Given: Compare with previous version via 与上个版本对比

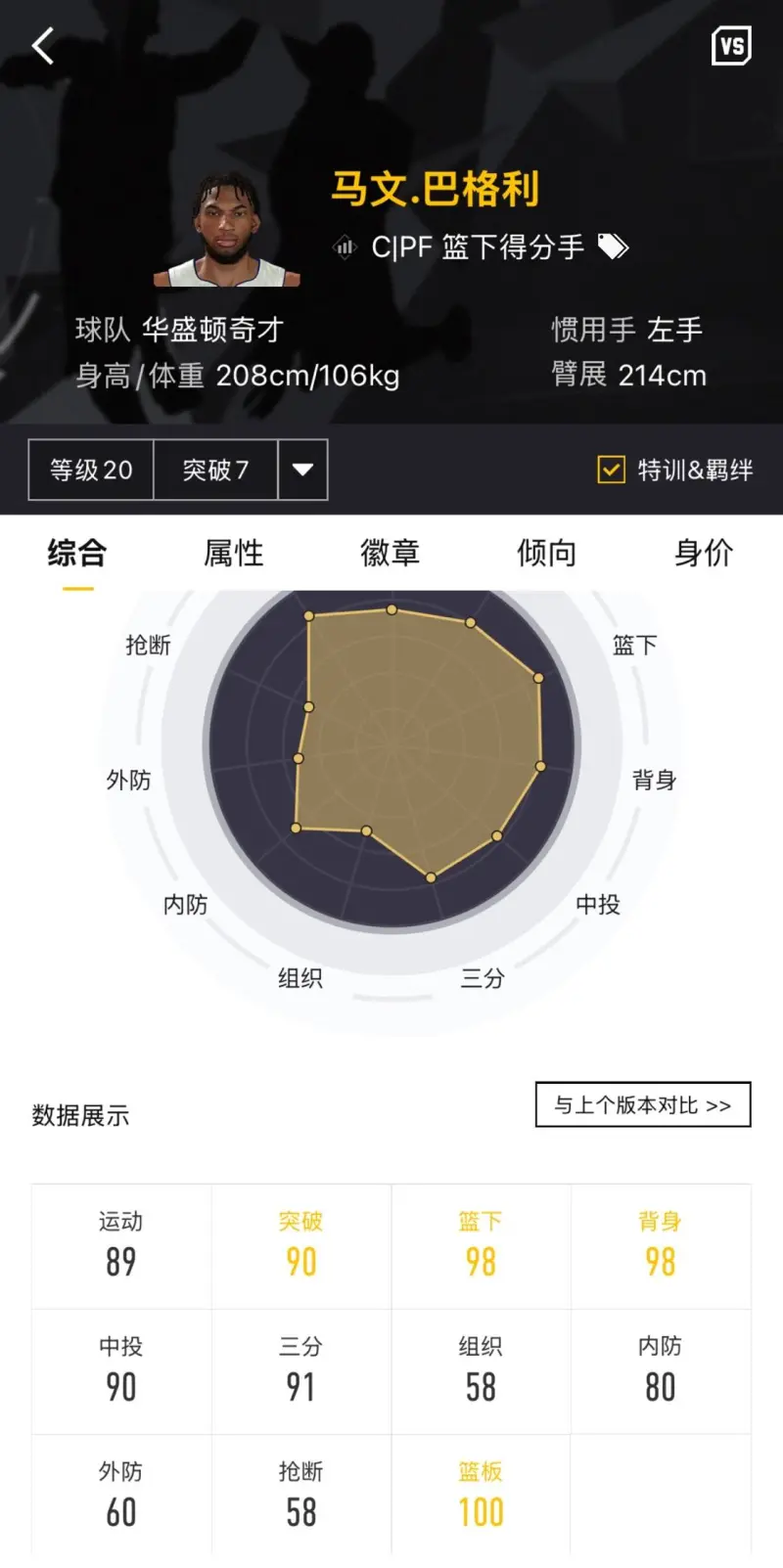Looking at the screenshot, I should pos(643,1105).
